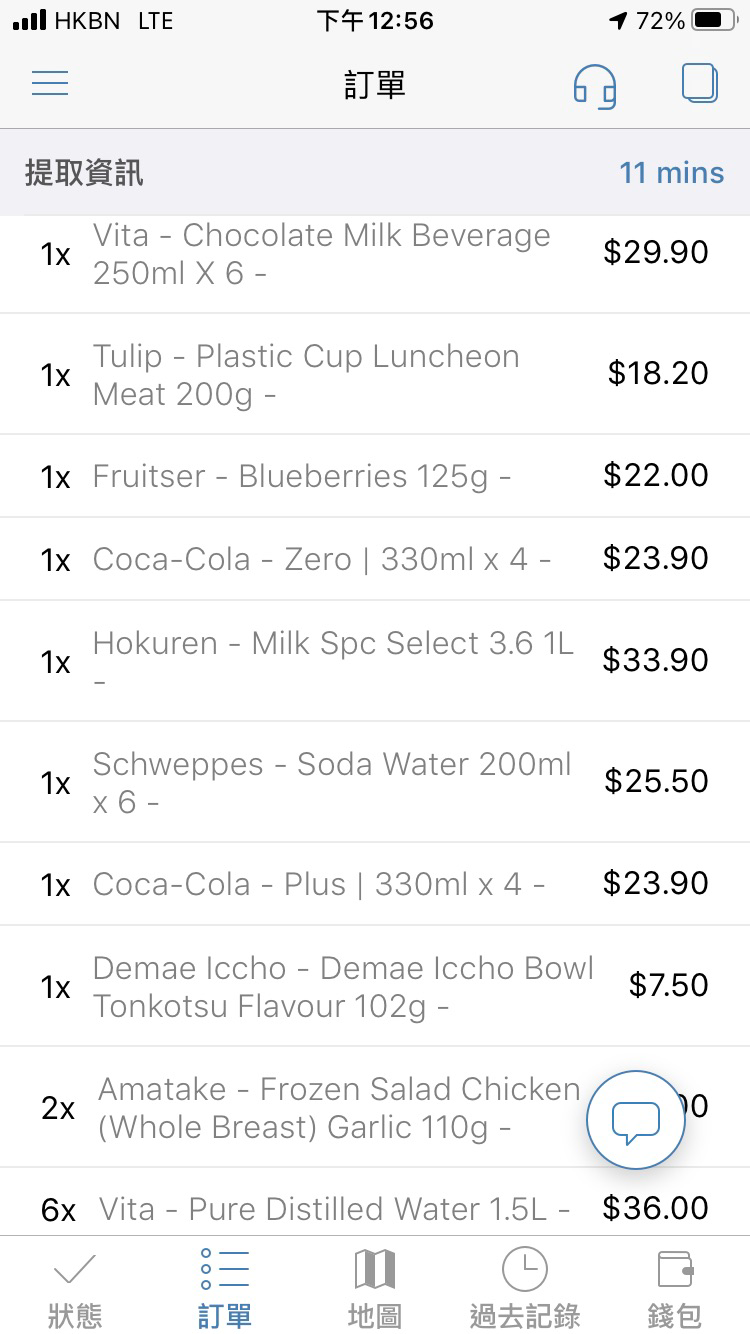The height and width of the screenshot is (1334, 750).
Task: Switch to the 狀態 tab
Action: click(x=75, y=1288)
